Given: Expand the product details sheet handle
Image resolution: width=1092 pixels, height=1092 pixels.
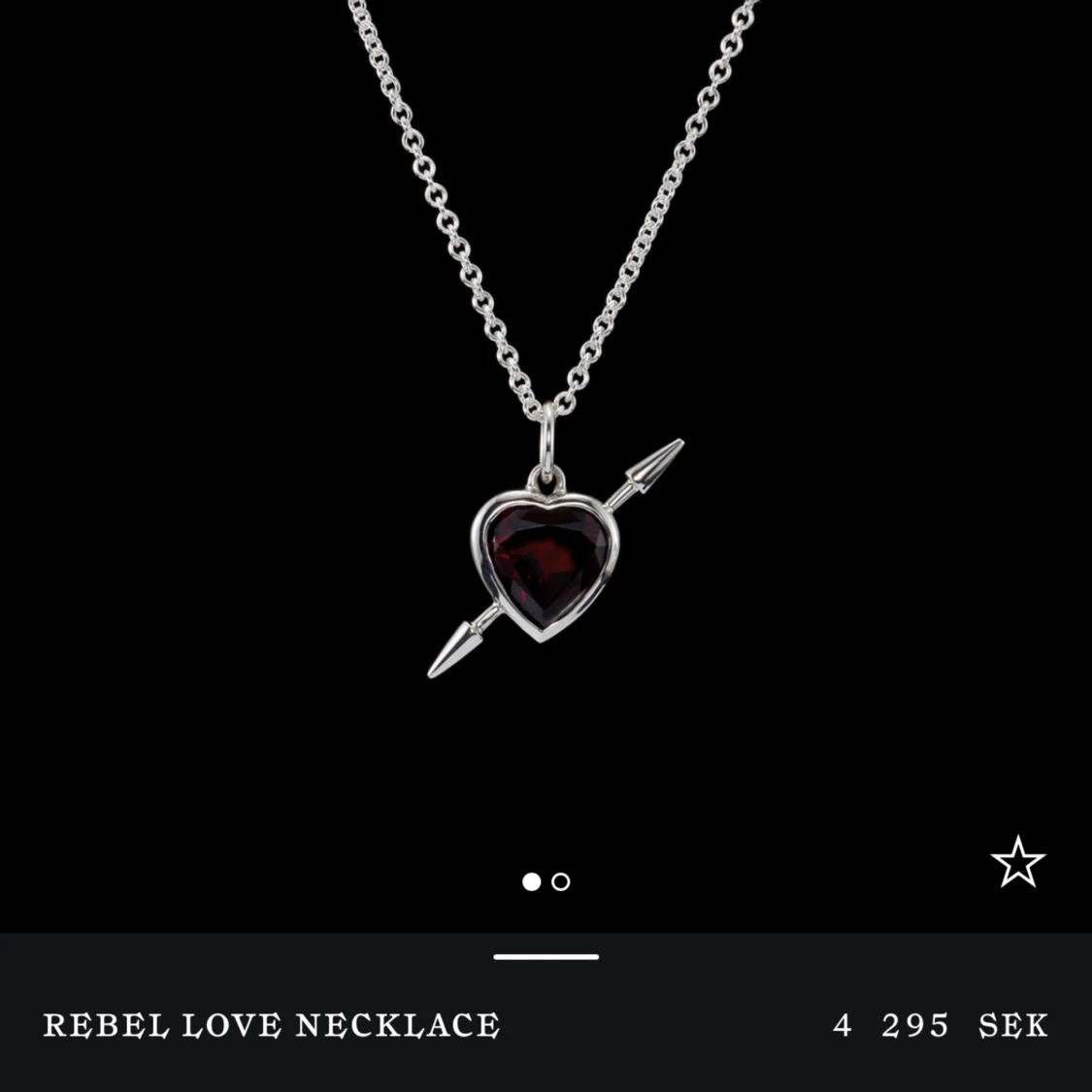Looking at the screenshot, I should tap(546, 957).
